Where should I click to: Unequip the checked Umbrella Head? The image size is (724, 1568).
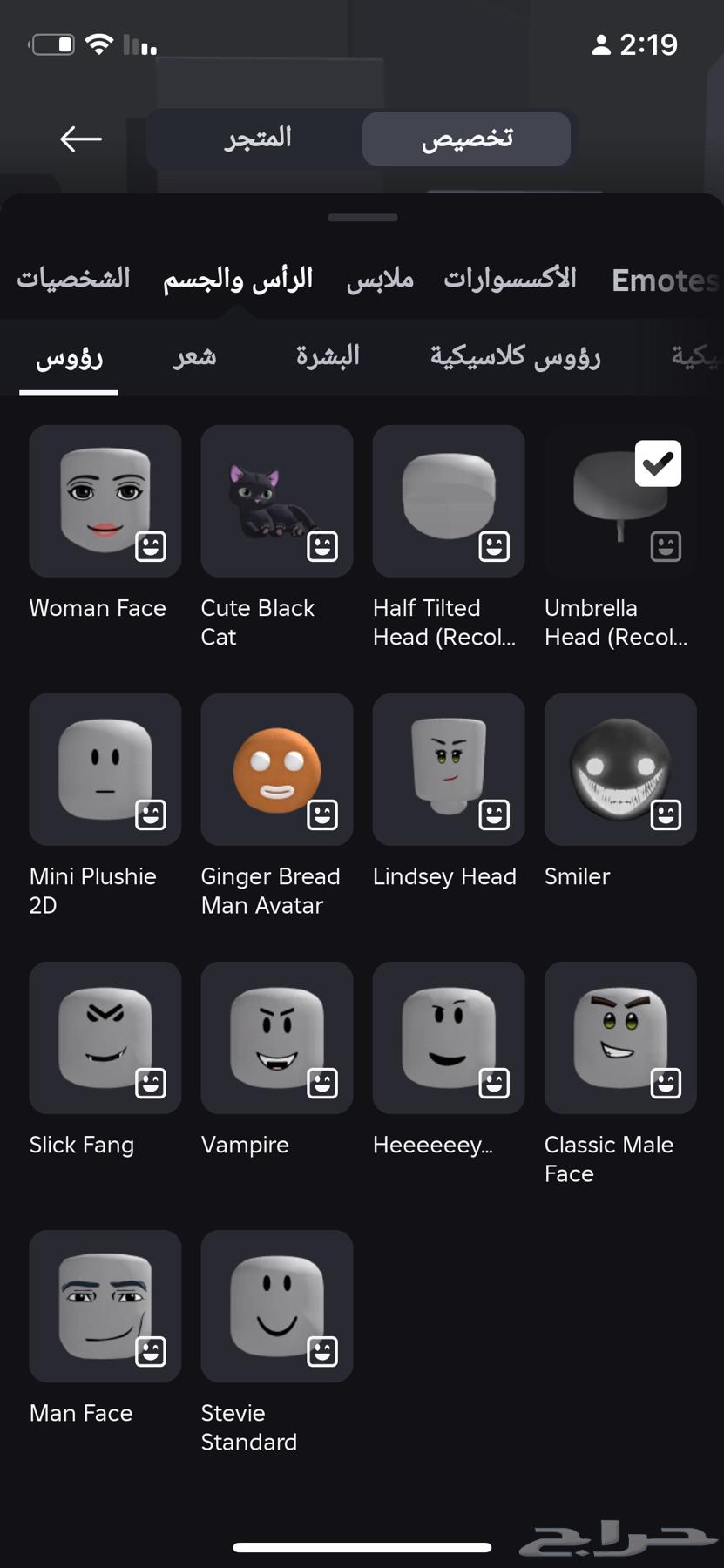pyautogui.click(x=619, y=501)
